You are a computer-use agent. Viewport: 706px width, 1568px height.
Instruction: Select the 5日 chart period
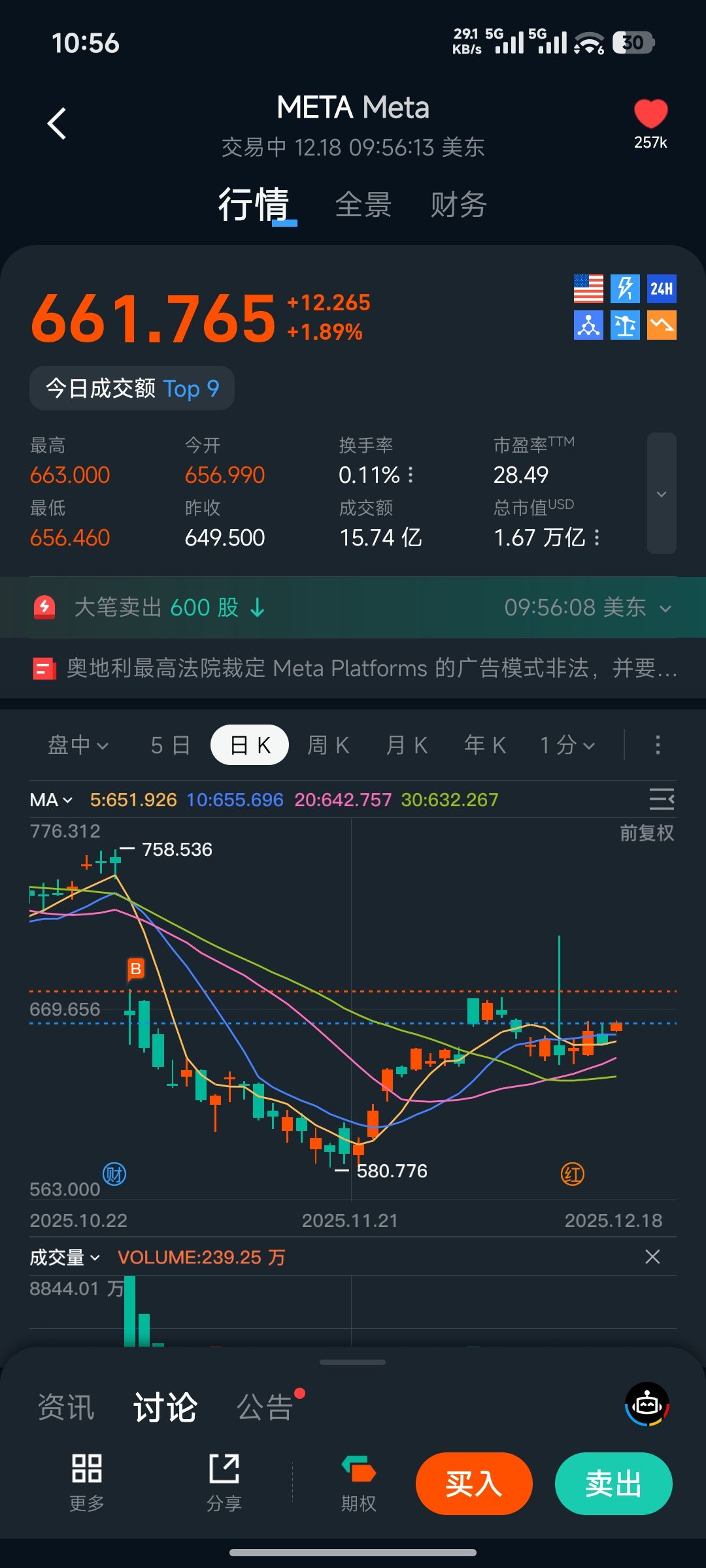pyautogui.click(x=170, y=745)
